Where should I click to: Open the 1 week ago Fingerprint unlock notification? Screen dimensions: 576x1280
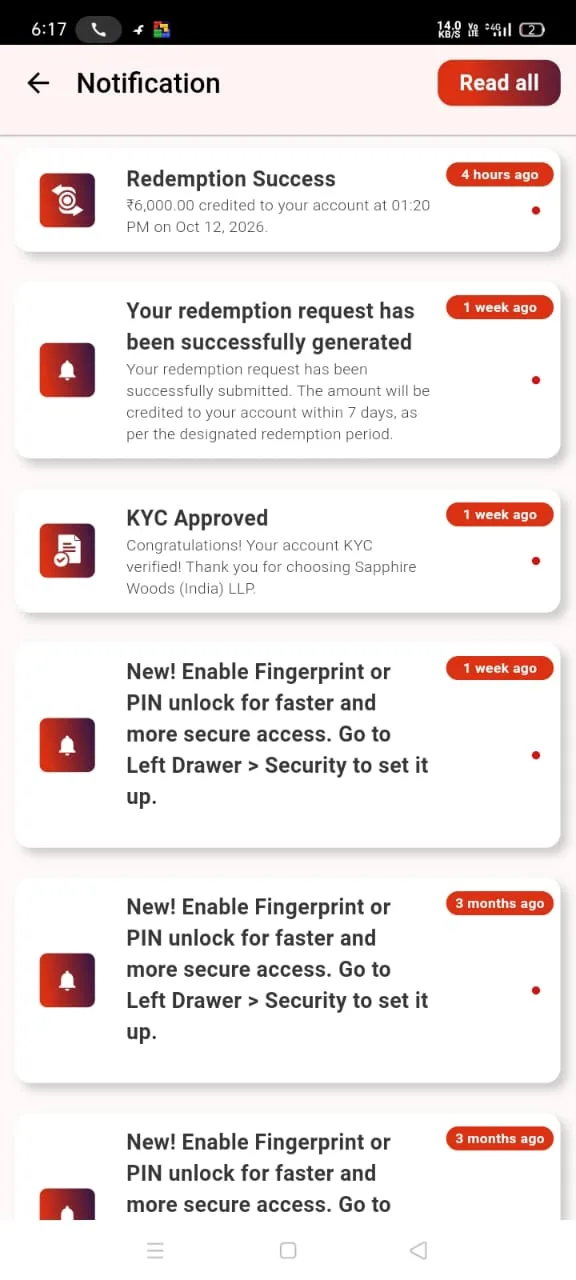pos(287,745)
